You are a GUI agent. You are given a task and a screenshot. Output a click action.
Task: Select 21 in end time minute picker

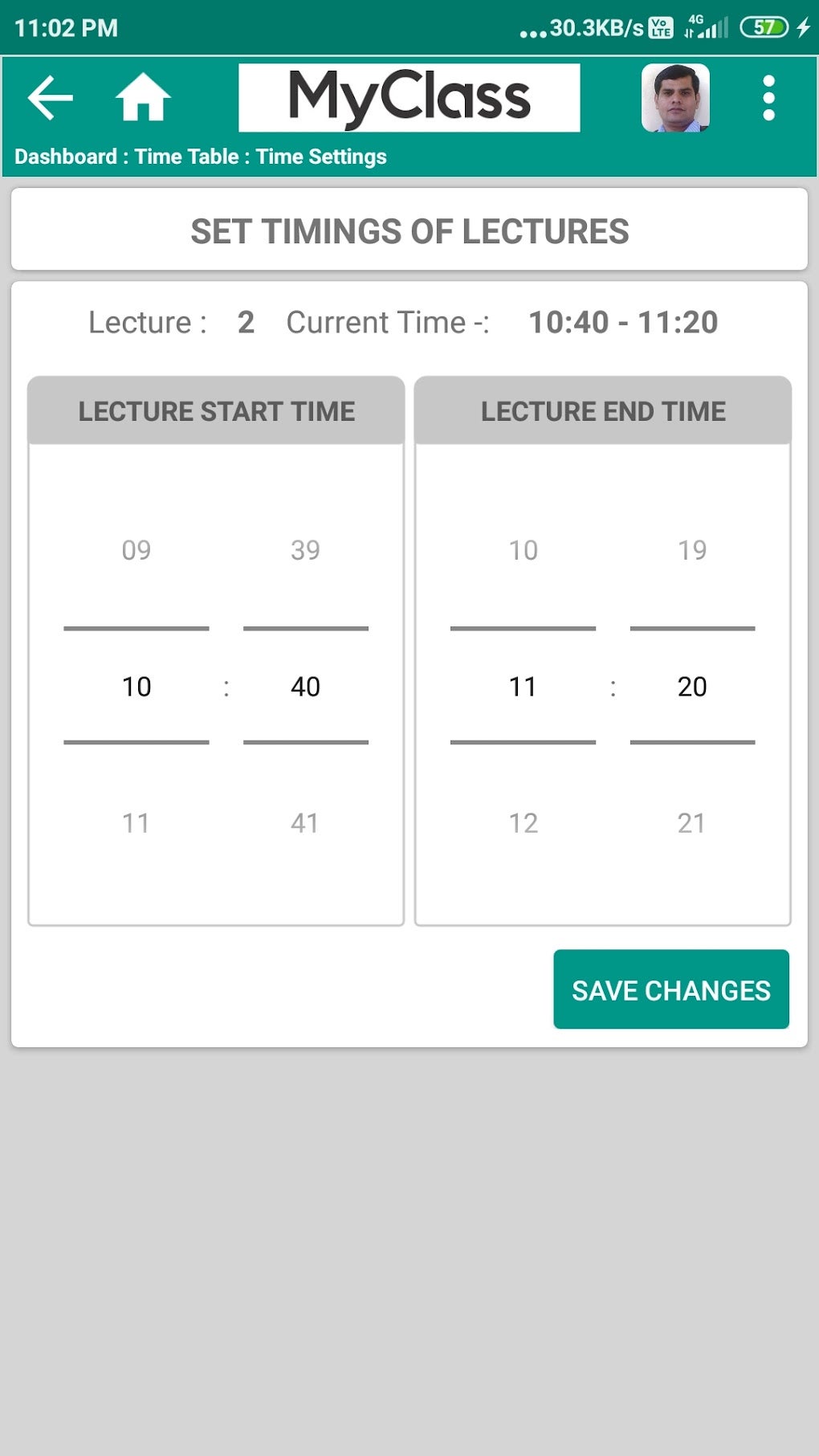[692, 822]
